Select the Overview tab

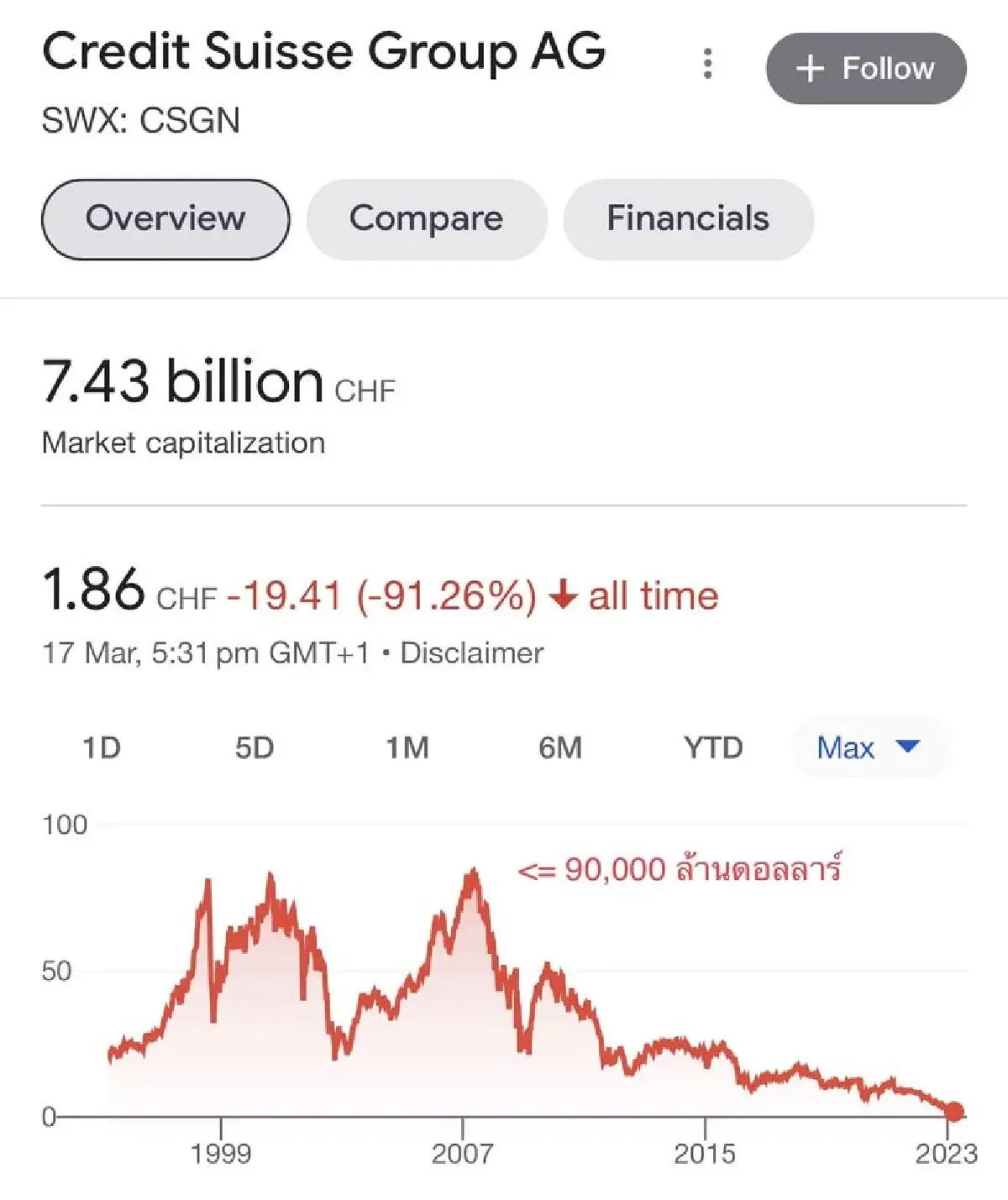[x=165, y=218]
